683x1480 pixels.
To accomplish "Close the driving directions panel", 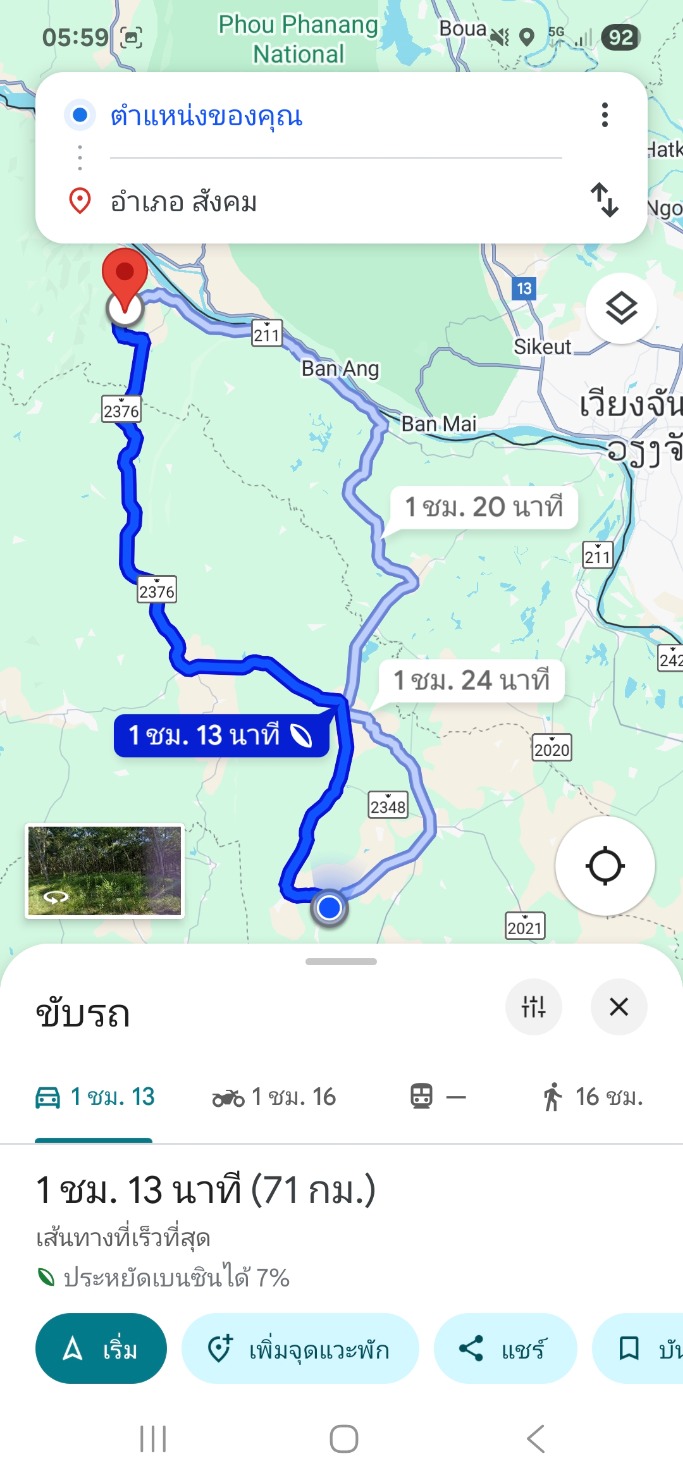I will [x=619, y=1006].
